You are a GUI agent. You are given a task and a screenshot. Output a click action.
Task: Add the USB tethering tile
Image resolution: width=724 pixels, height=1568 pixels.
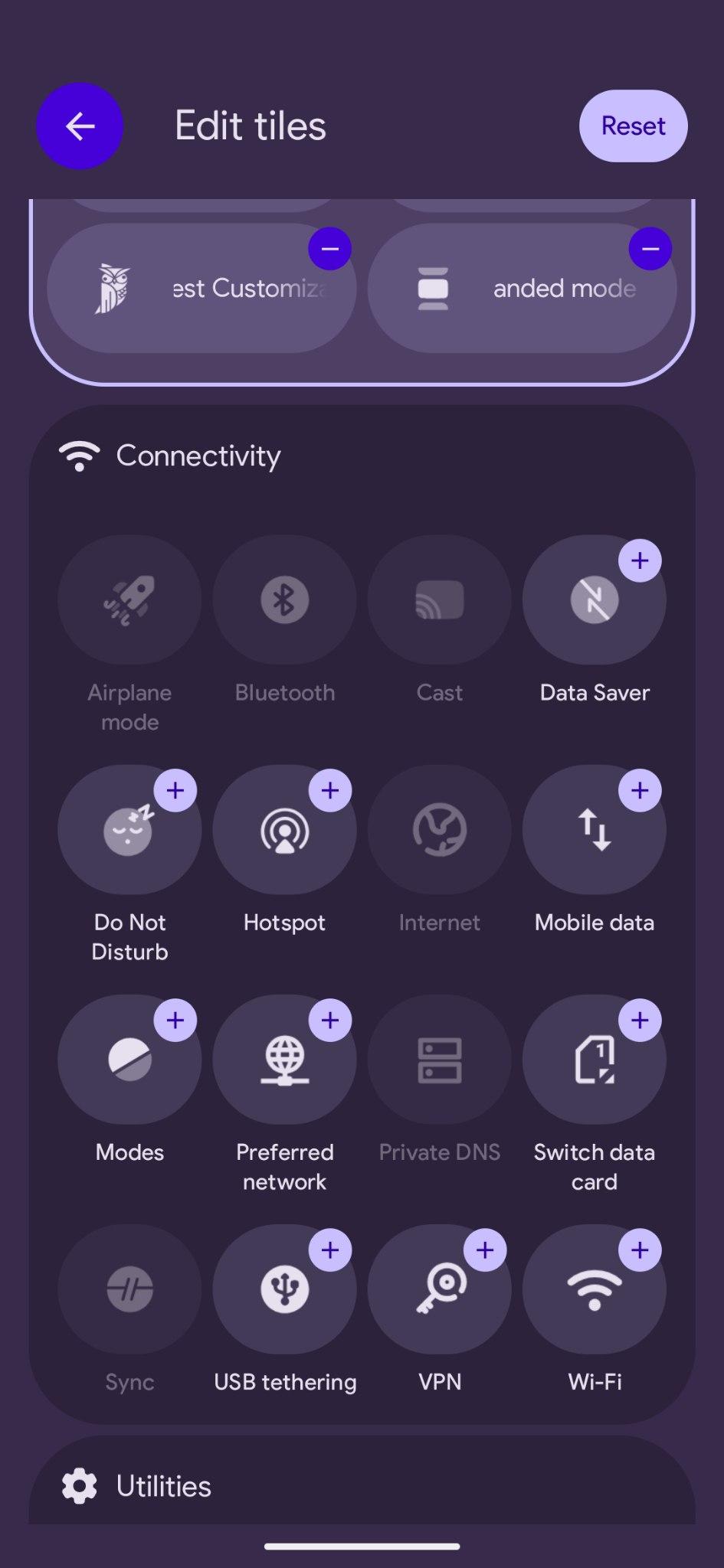tap(330, 1249)
